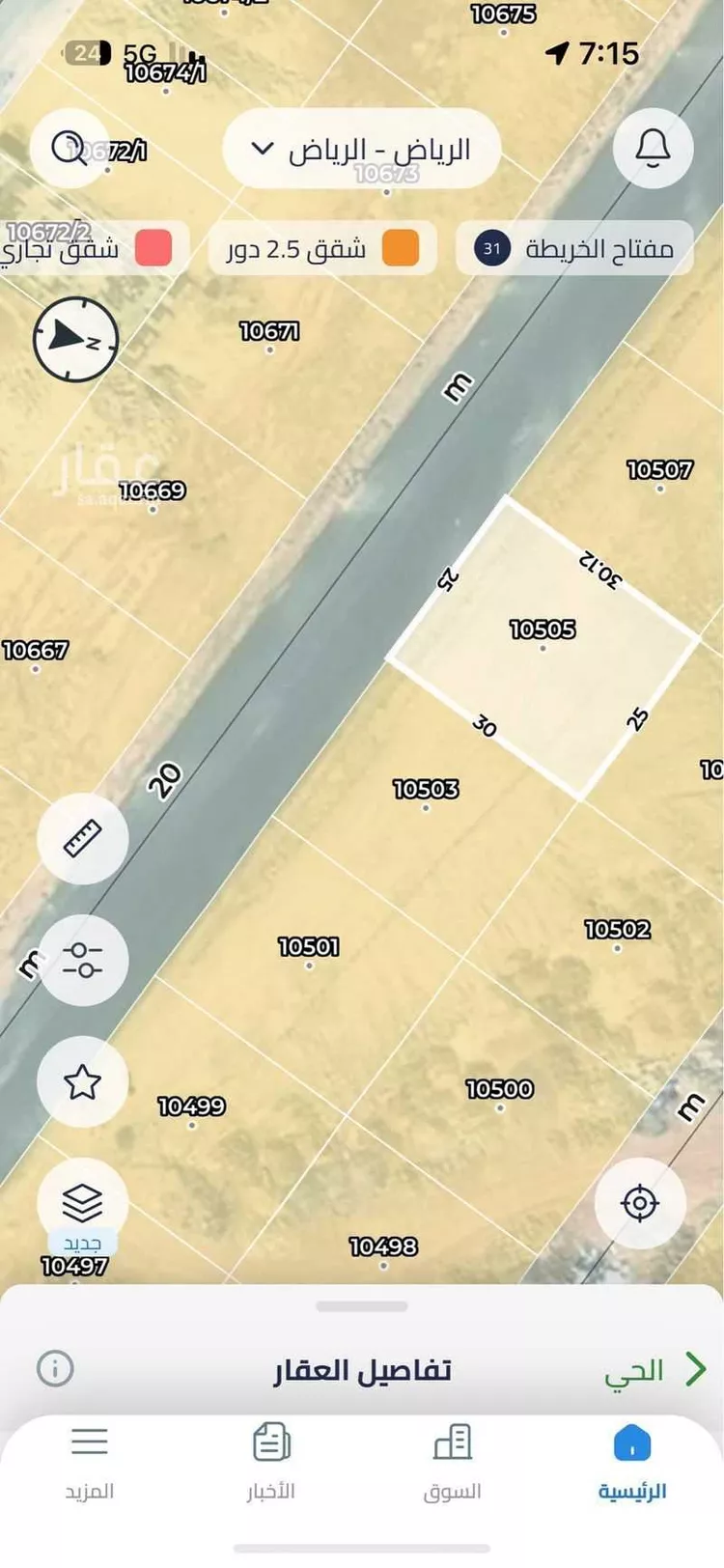Open the notifications bell
The width and height of the screenshot is (724, 1568).
tap(654, 148)
